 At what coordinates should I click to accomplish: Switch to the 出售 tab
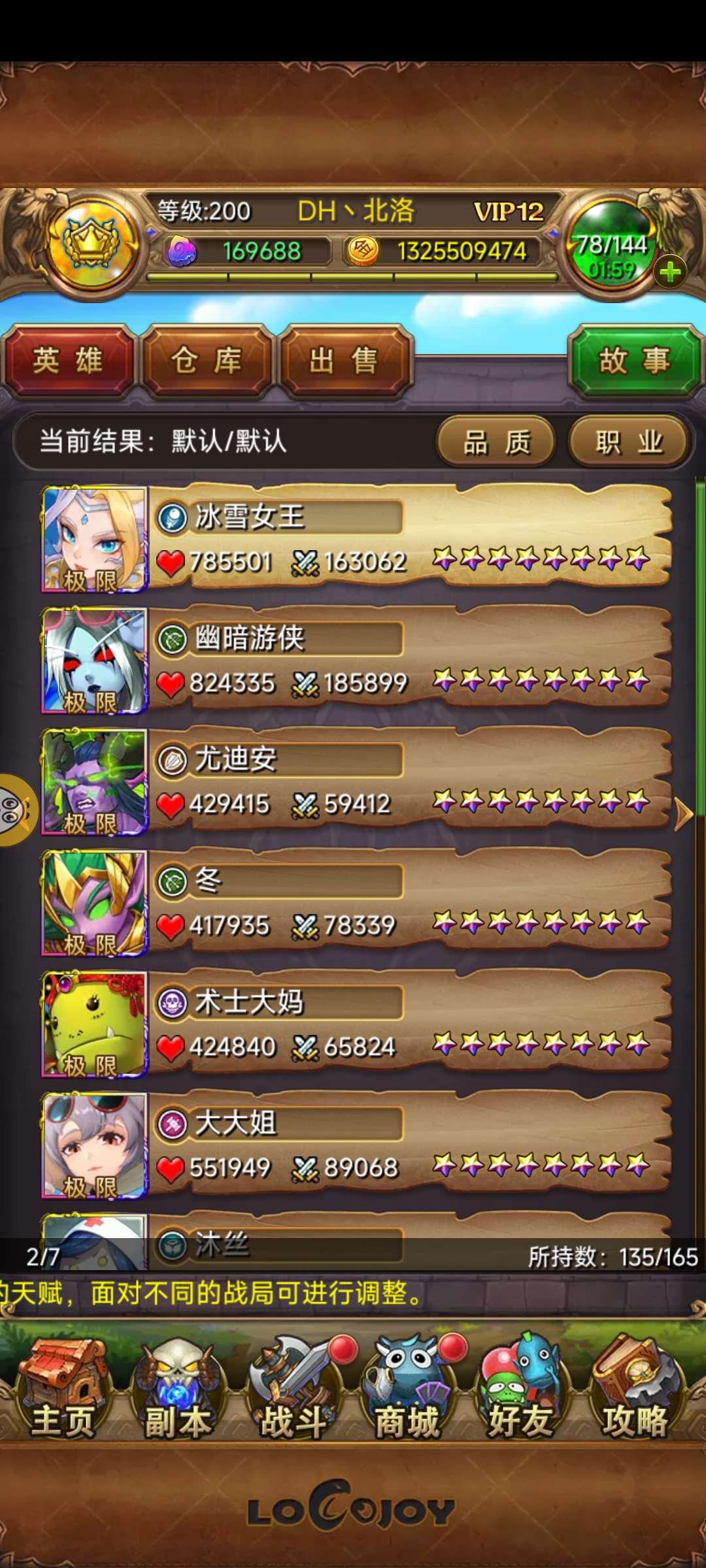click(x=345, y=361)
